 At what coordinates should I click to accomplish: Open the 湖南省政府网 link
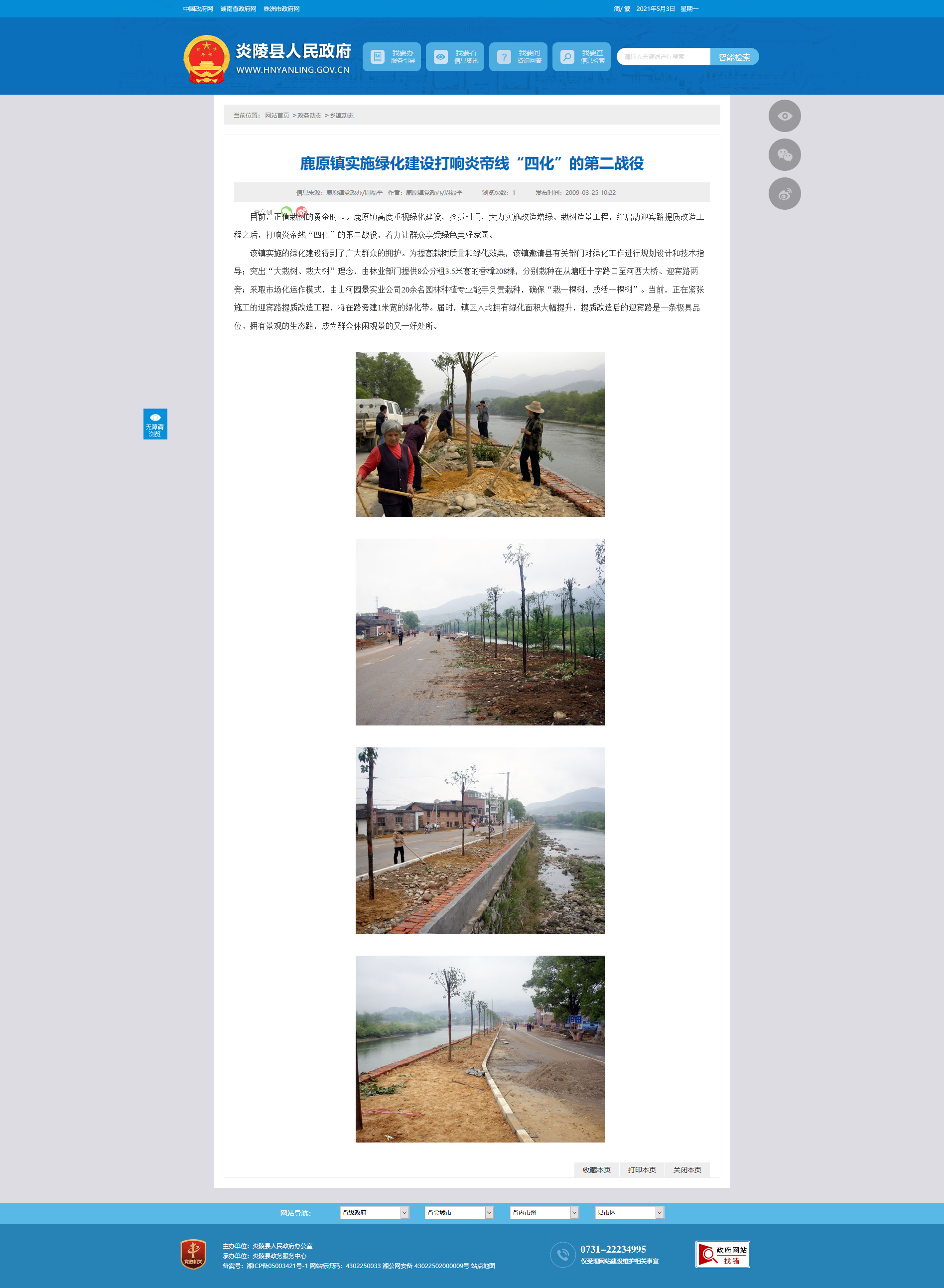pyautogui.click(x=238, y=8)
